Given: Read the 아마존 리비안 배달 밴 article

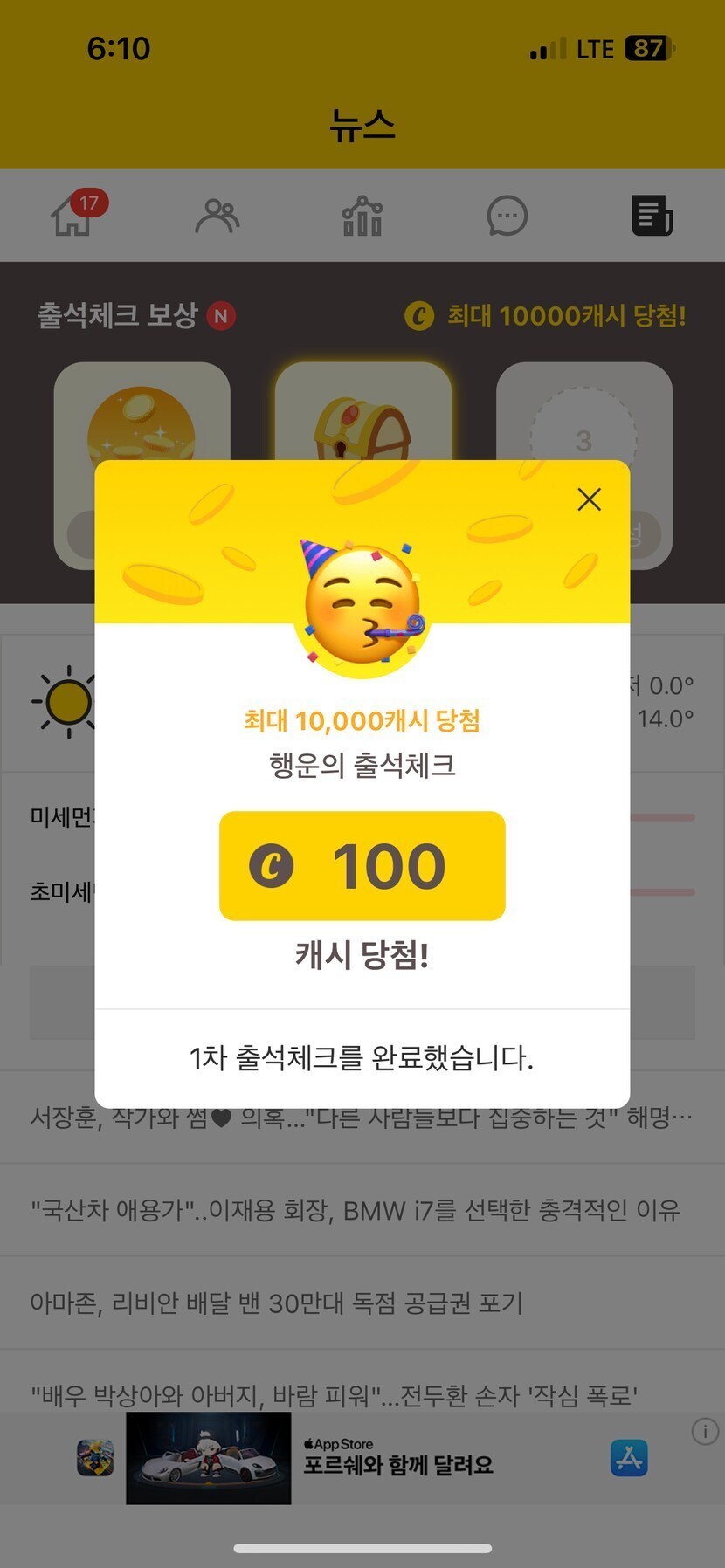Looking at the screenshot, I should tap(276, 1303).
